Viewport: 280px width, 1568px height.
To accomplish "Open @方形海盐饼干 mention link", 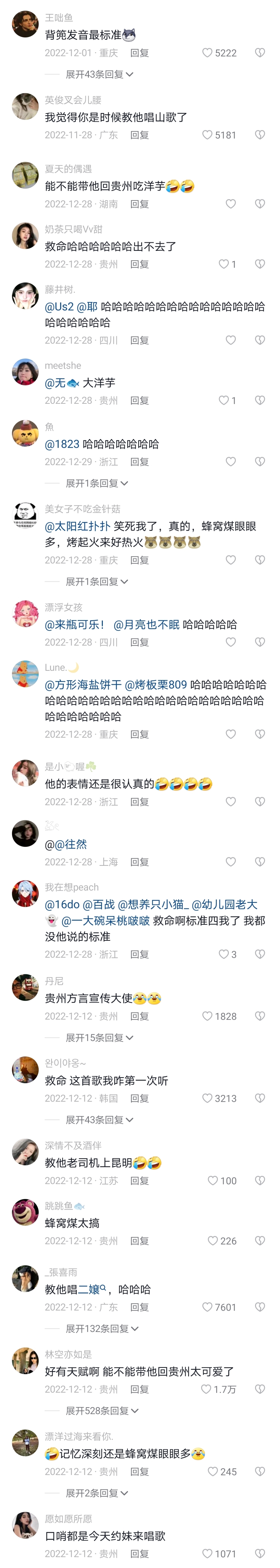I will [x=83, y=685].
